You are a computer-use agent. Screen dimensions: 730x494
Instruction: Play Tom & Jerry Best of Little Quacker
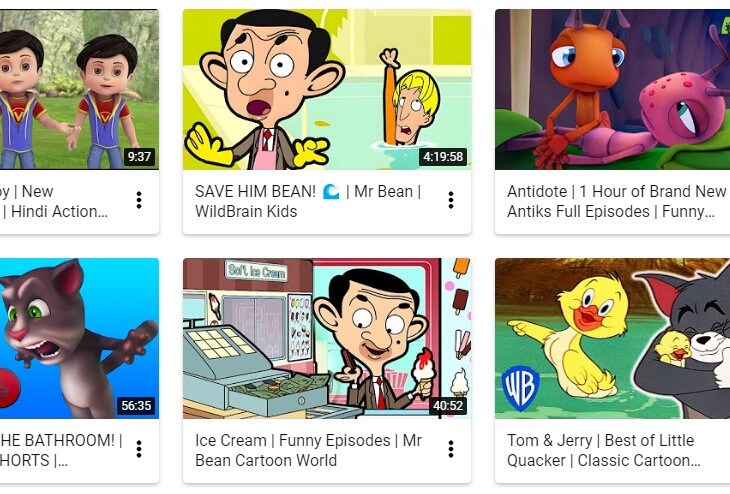pos(612,338)
